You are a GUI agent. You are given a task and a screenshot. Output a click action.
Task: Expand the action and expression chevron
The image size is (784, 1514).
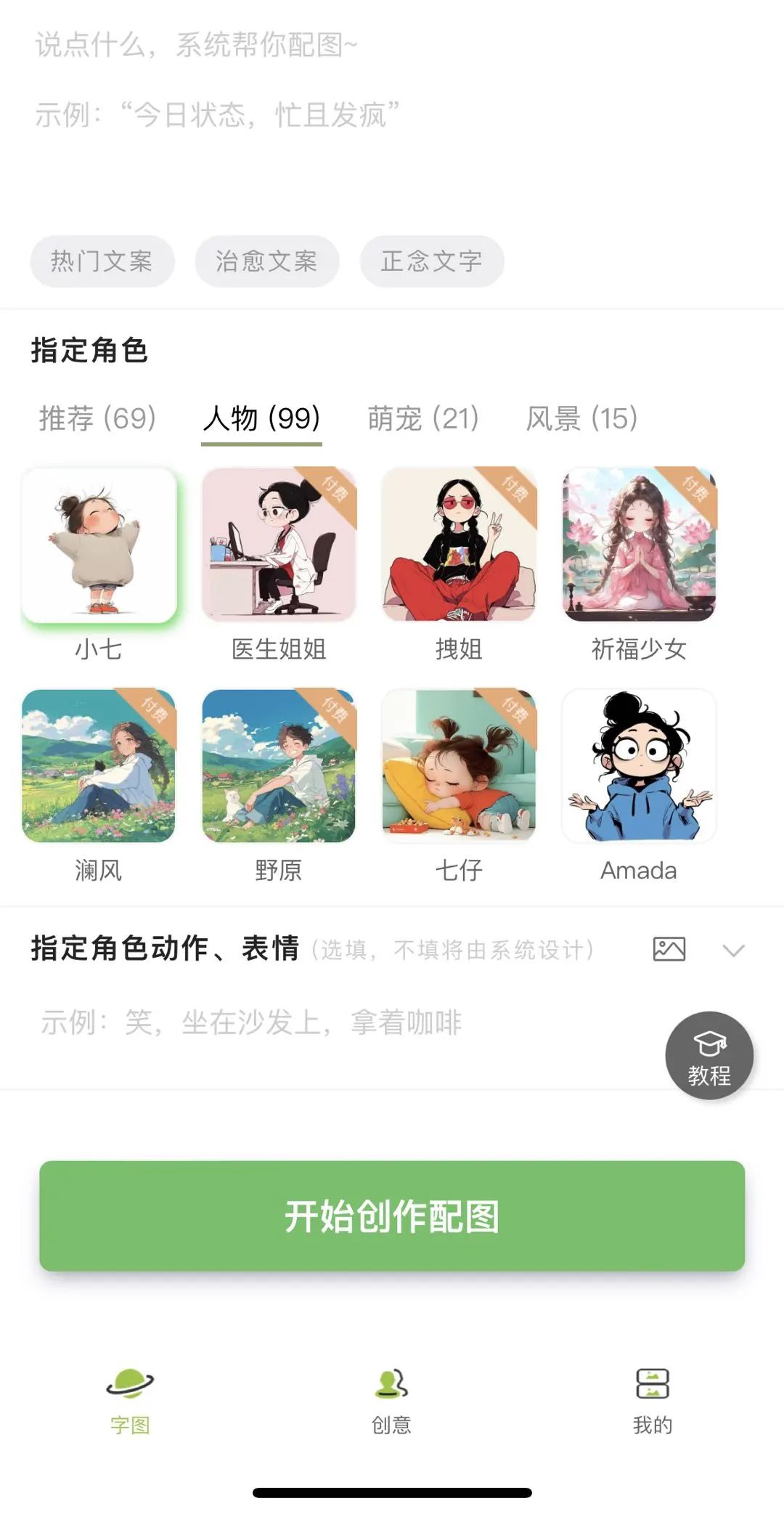click(x=734, y=951)
